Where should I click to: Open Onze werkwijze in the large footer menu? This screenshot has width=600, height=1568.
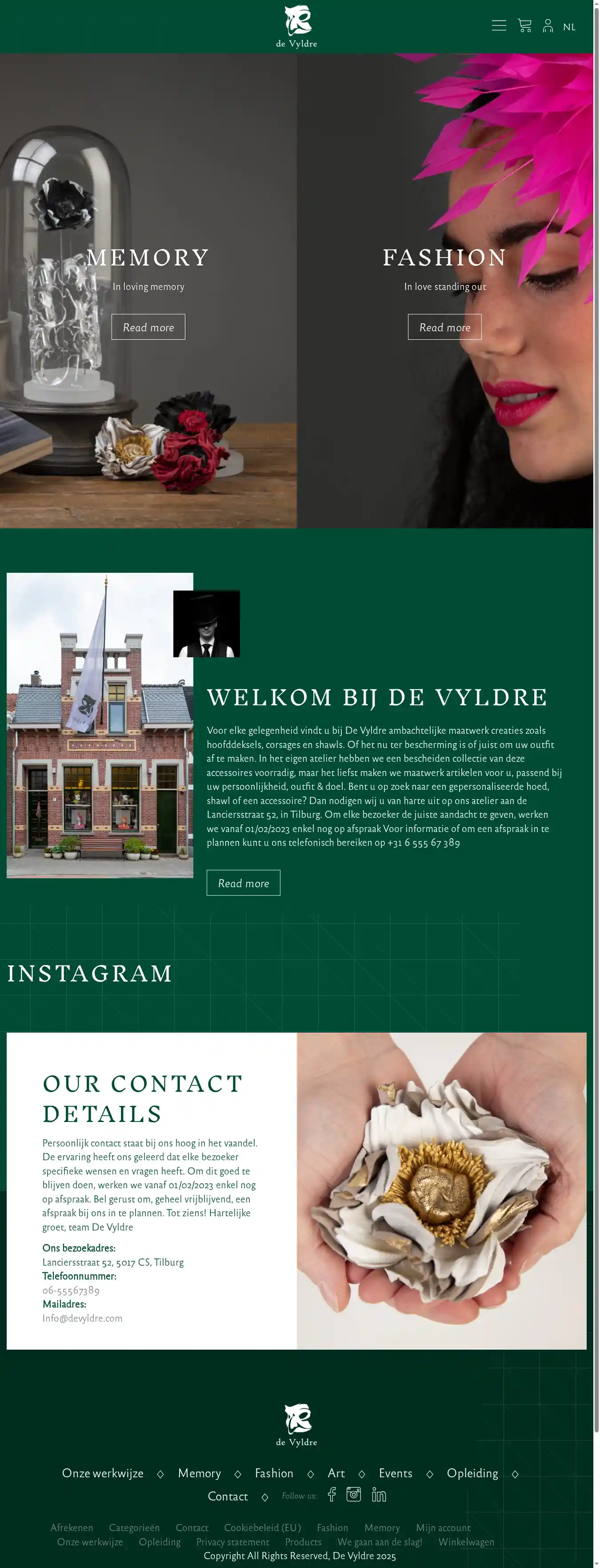(x=102, y=1473)
